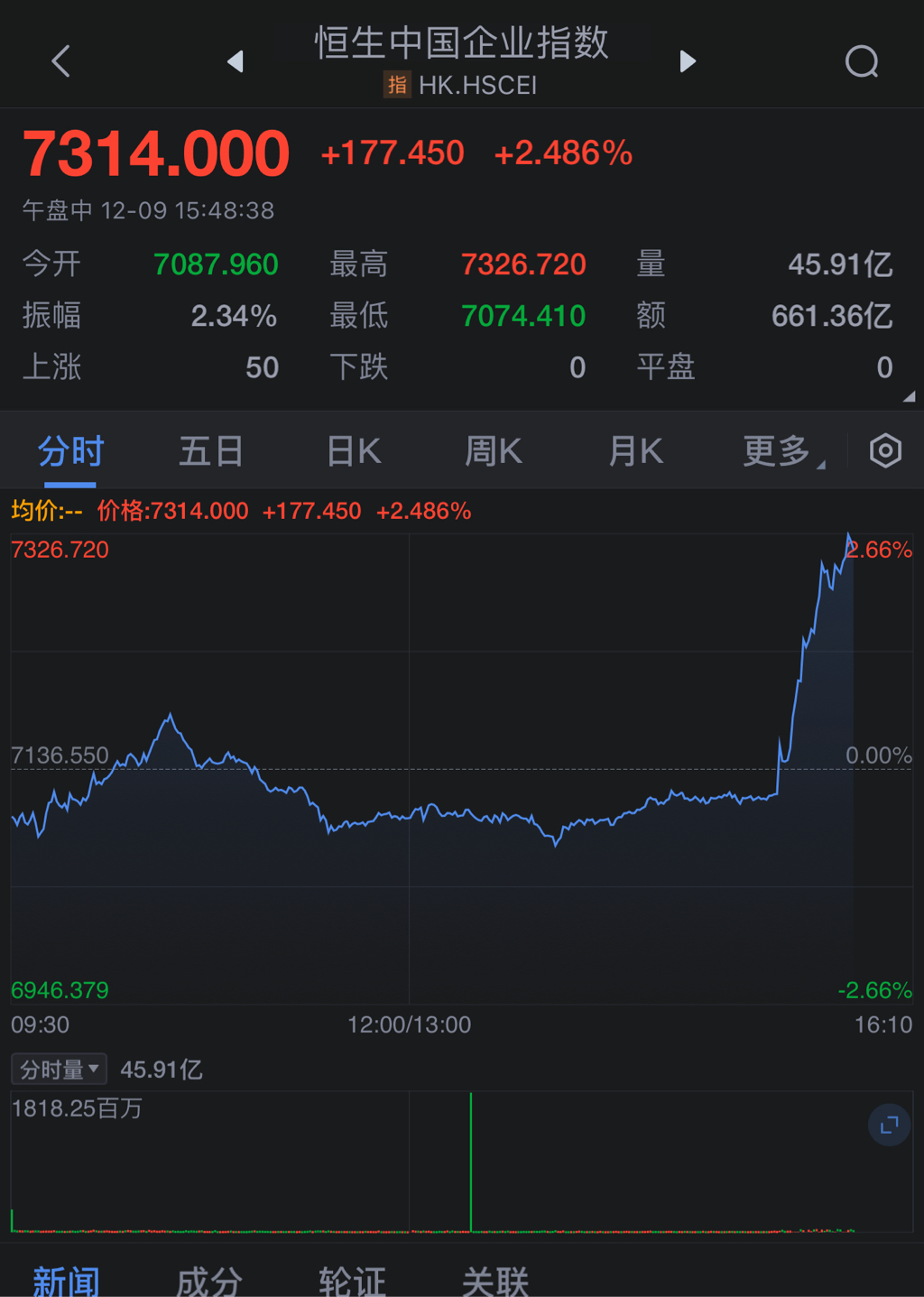This screenshot has width=924, height=1297.
Task: Open the 新闻 tab
Action: pyautogui.click(x=66, y=1280)
